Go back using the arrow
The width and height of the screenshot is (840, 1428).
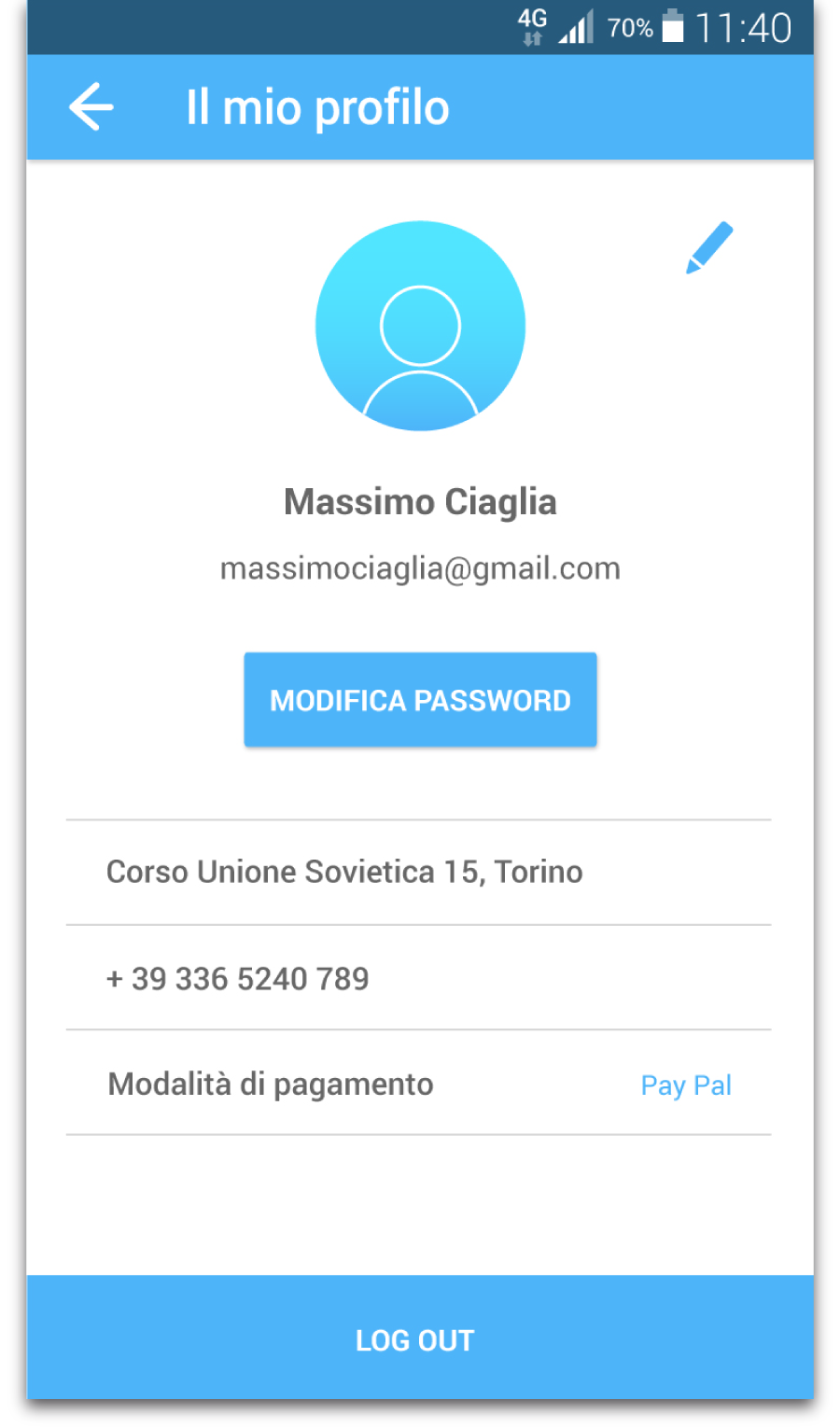(x=91, y=106)
